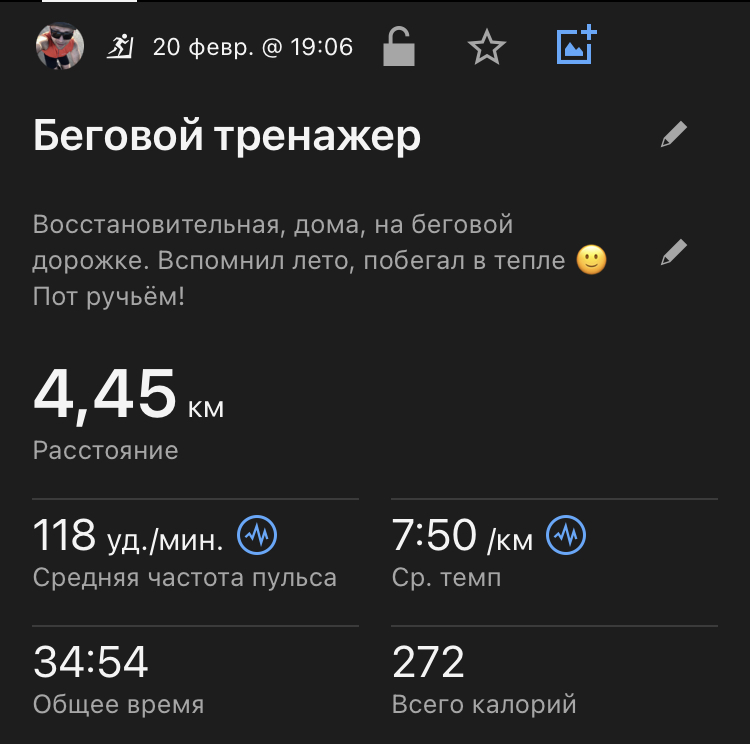This screenshot has height=744, width=750.
Task: Edit the activity description note
Action: [674, 253]
